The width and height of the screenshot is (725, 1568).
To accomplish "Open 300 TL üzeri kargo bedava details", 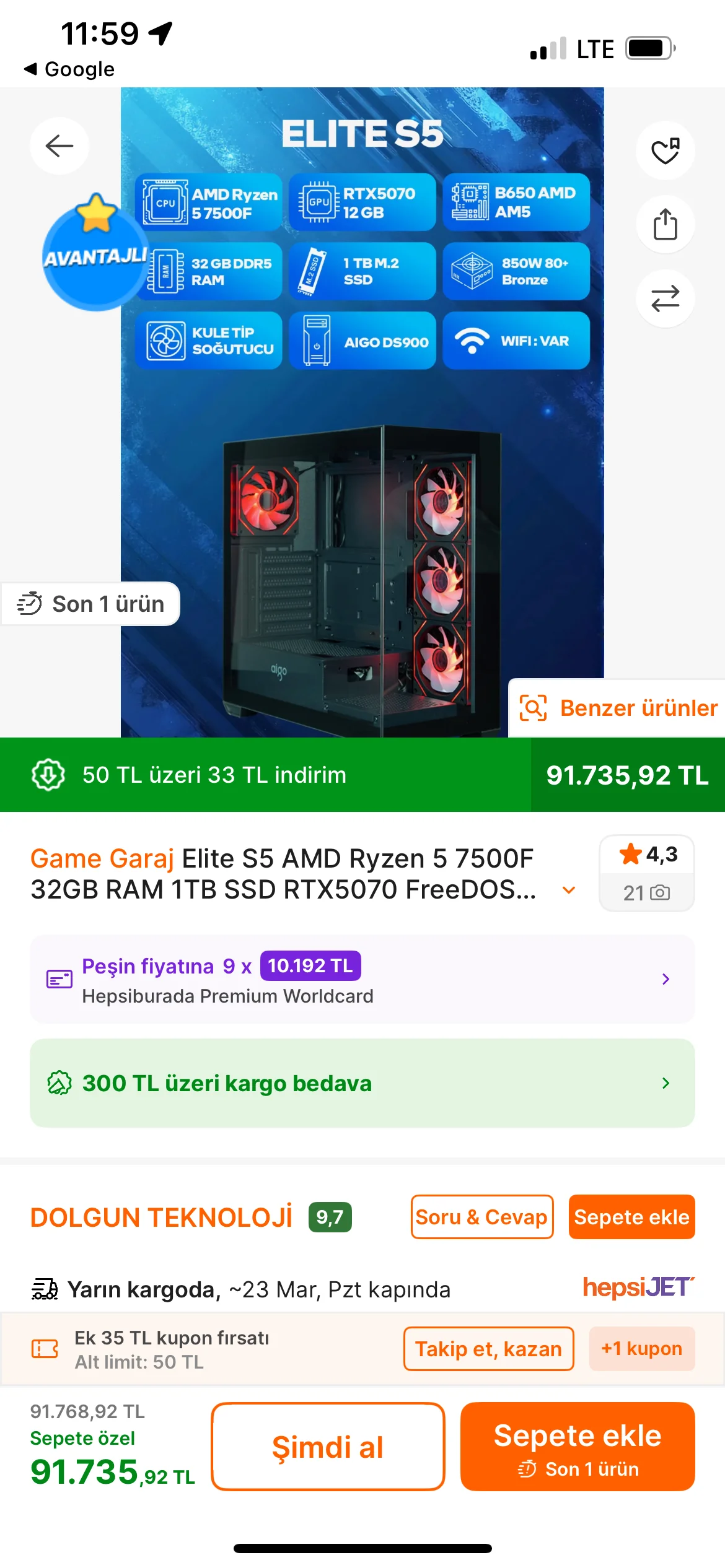I will pyautogui.click(x=362, y=1083).
